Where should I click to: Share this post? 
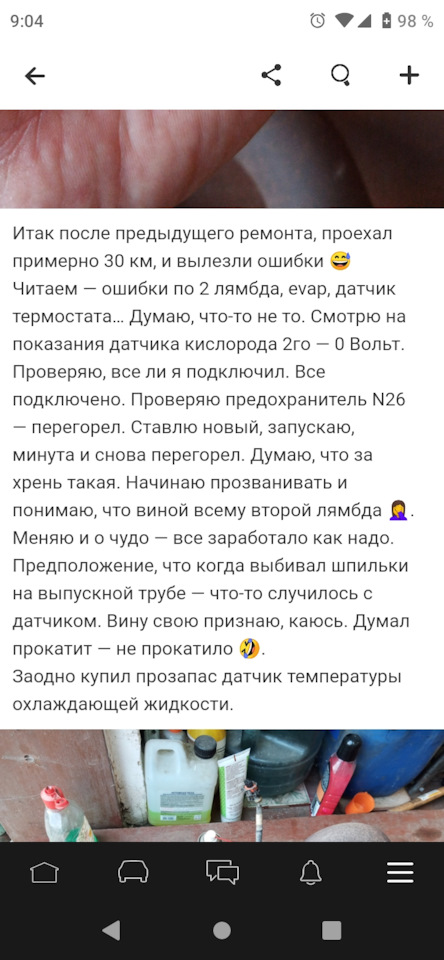(x=271, y=75)
